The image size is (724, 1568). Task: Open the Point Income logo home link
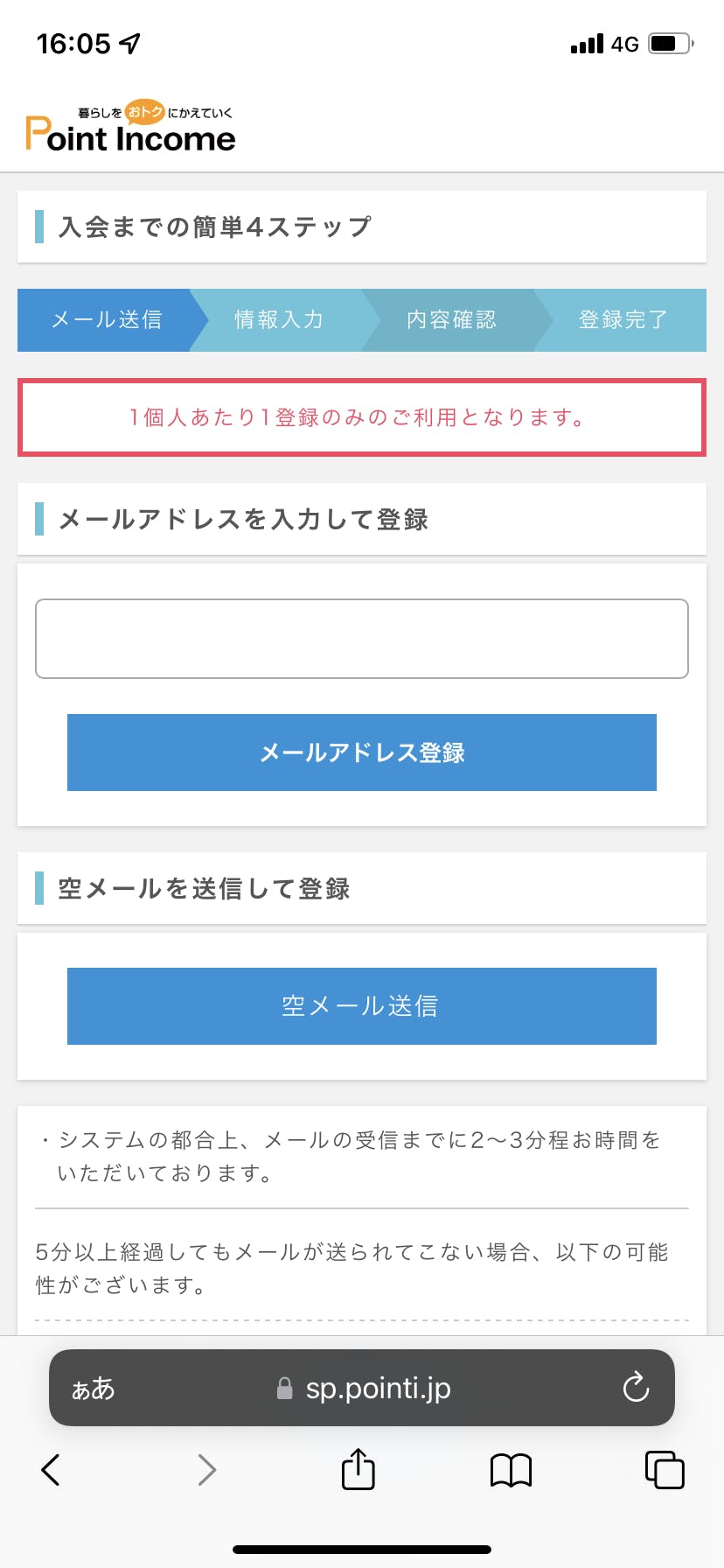coord(131,126)
